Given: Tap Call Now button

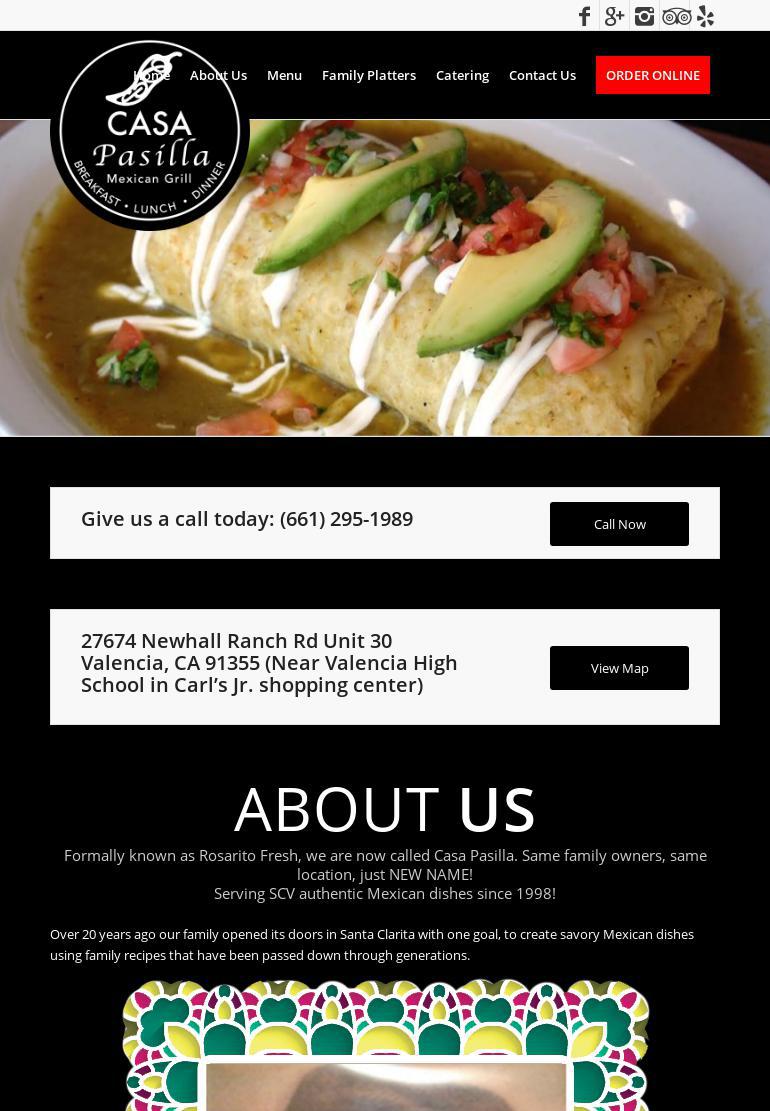Looking at the screenshot, I should pos(619,524).
